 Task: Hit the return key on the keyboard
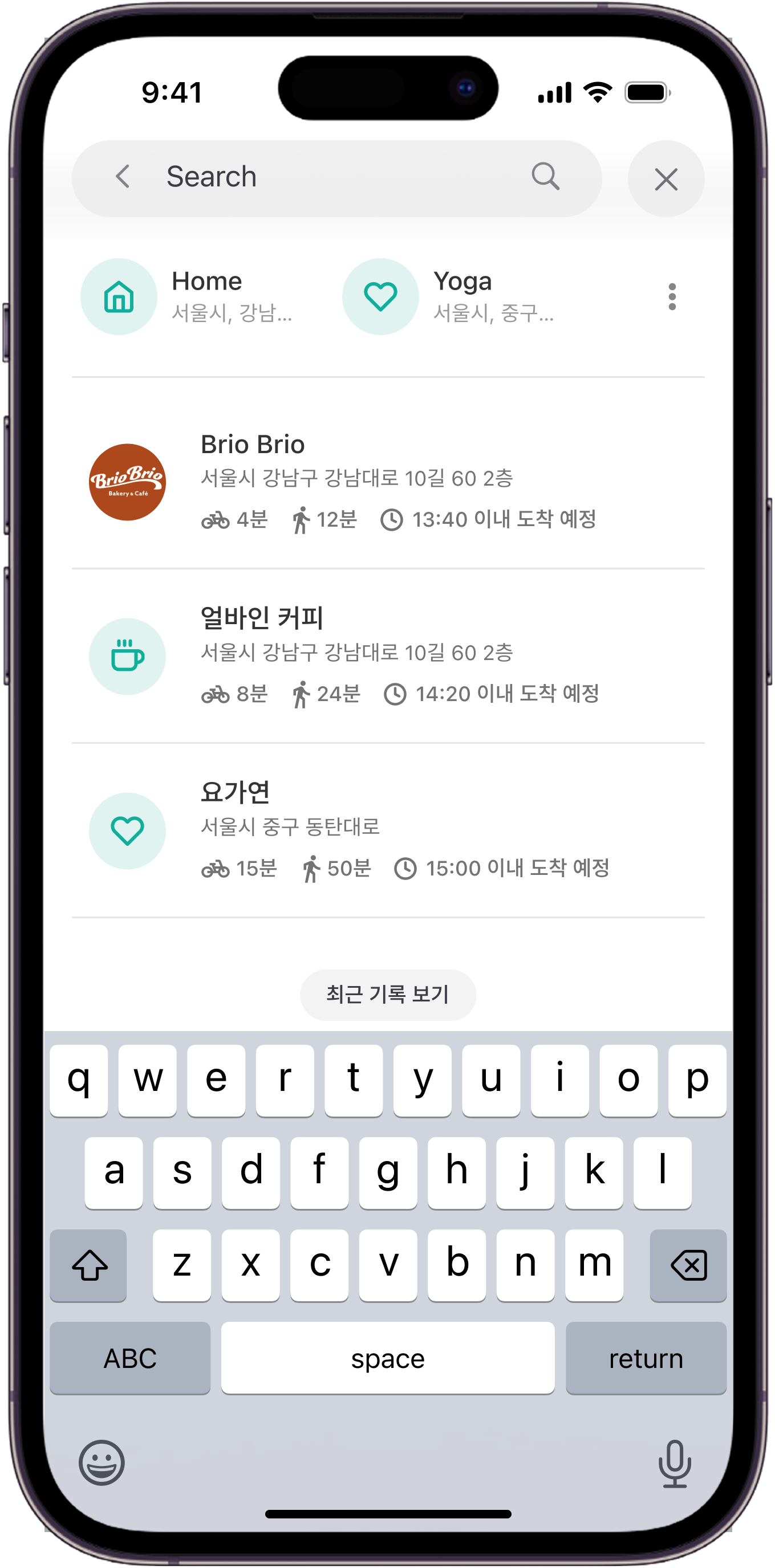(646, 1357)
